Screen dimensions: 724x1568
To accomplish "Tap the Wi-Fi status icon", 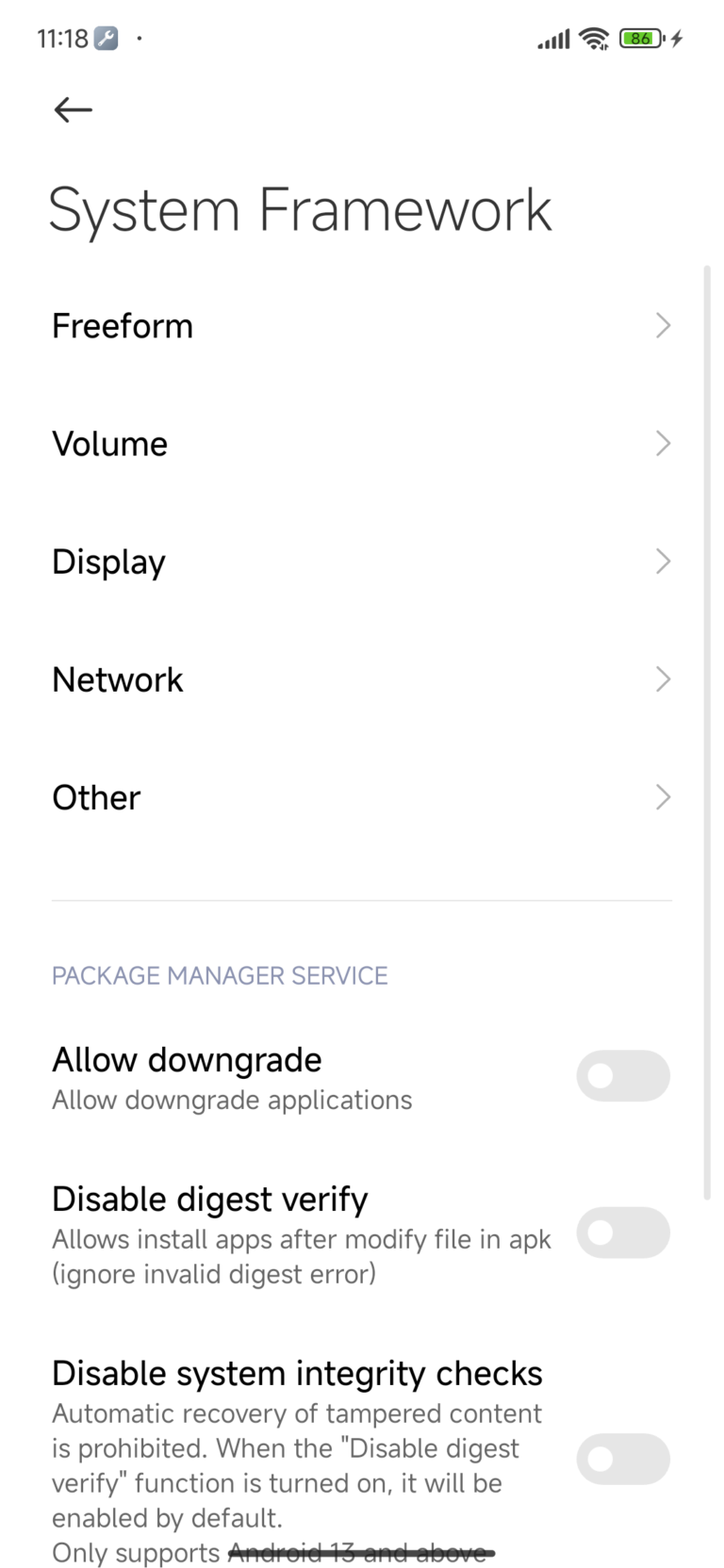I will (594, 38).
